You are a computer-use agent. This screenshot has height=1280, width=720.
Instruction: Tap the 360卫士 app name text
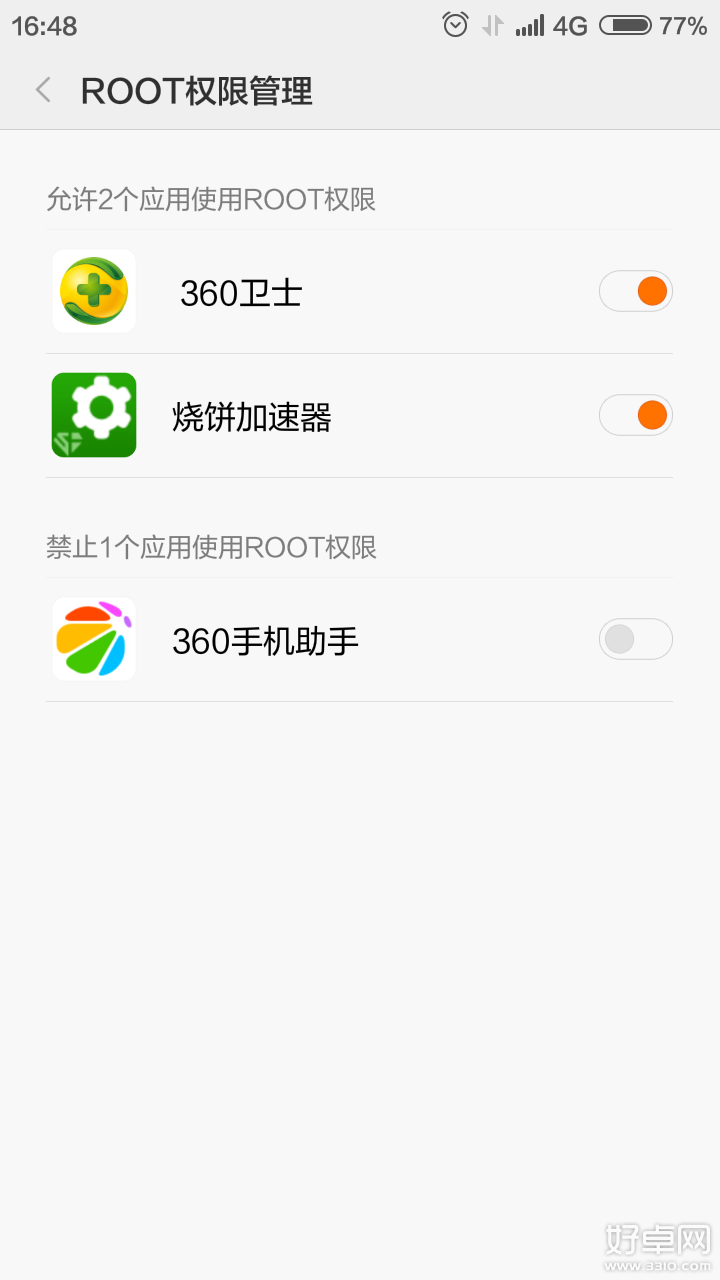(x=240, y=291)
